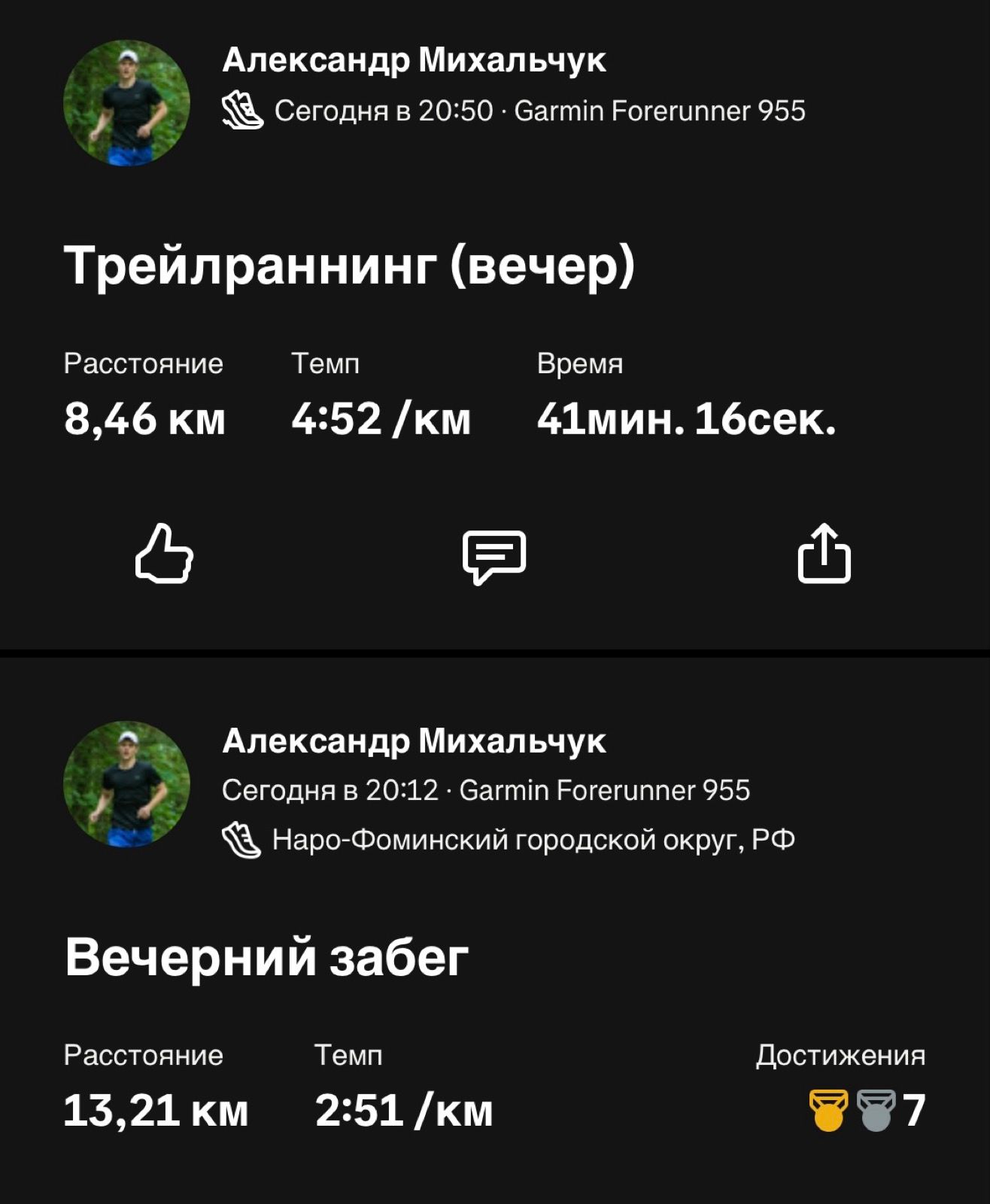Open comments on Трейлраннинг (вечер) activity

tap(493, 556)
